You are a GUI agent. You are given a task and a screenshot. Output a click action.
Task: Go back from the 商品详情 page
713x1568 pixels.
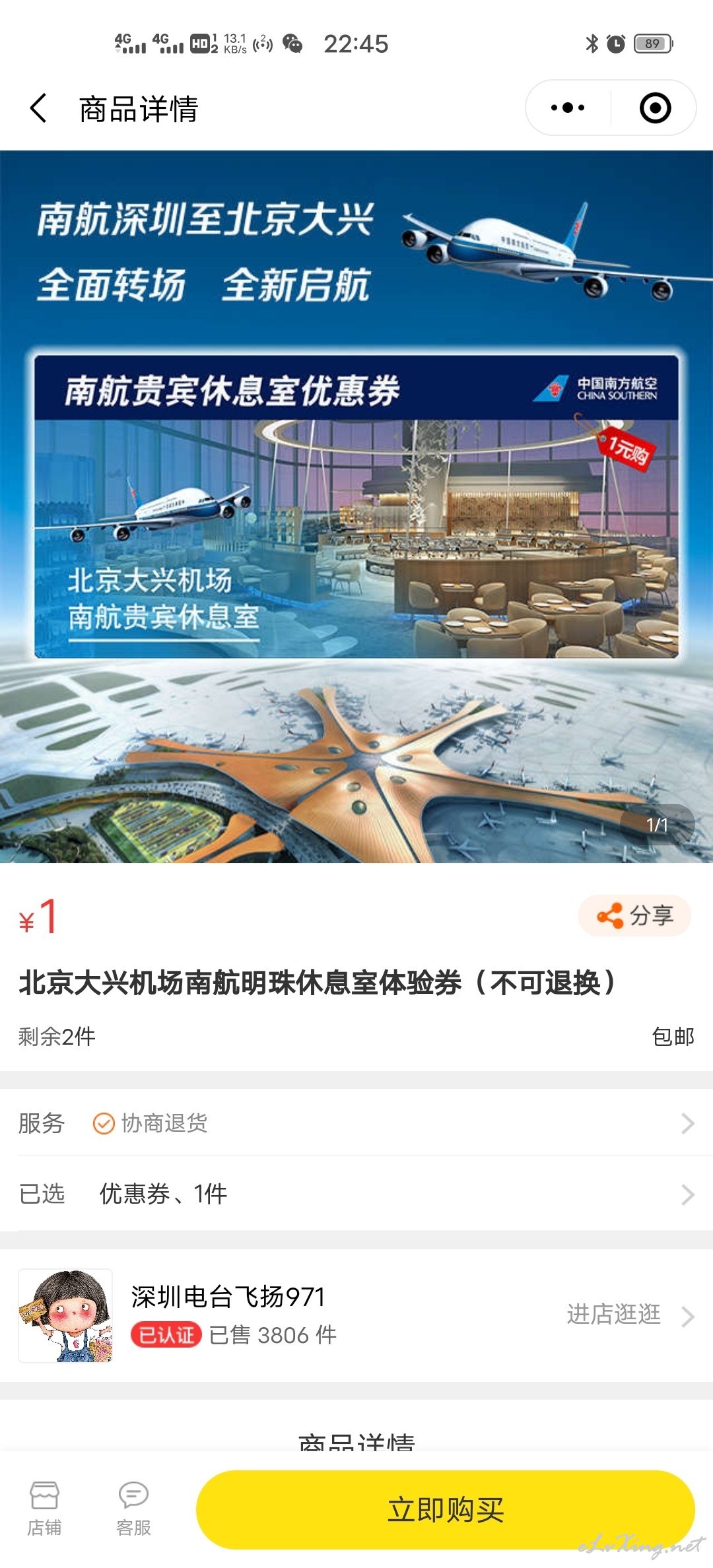point(39,108)
